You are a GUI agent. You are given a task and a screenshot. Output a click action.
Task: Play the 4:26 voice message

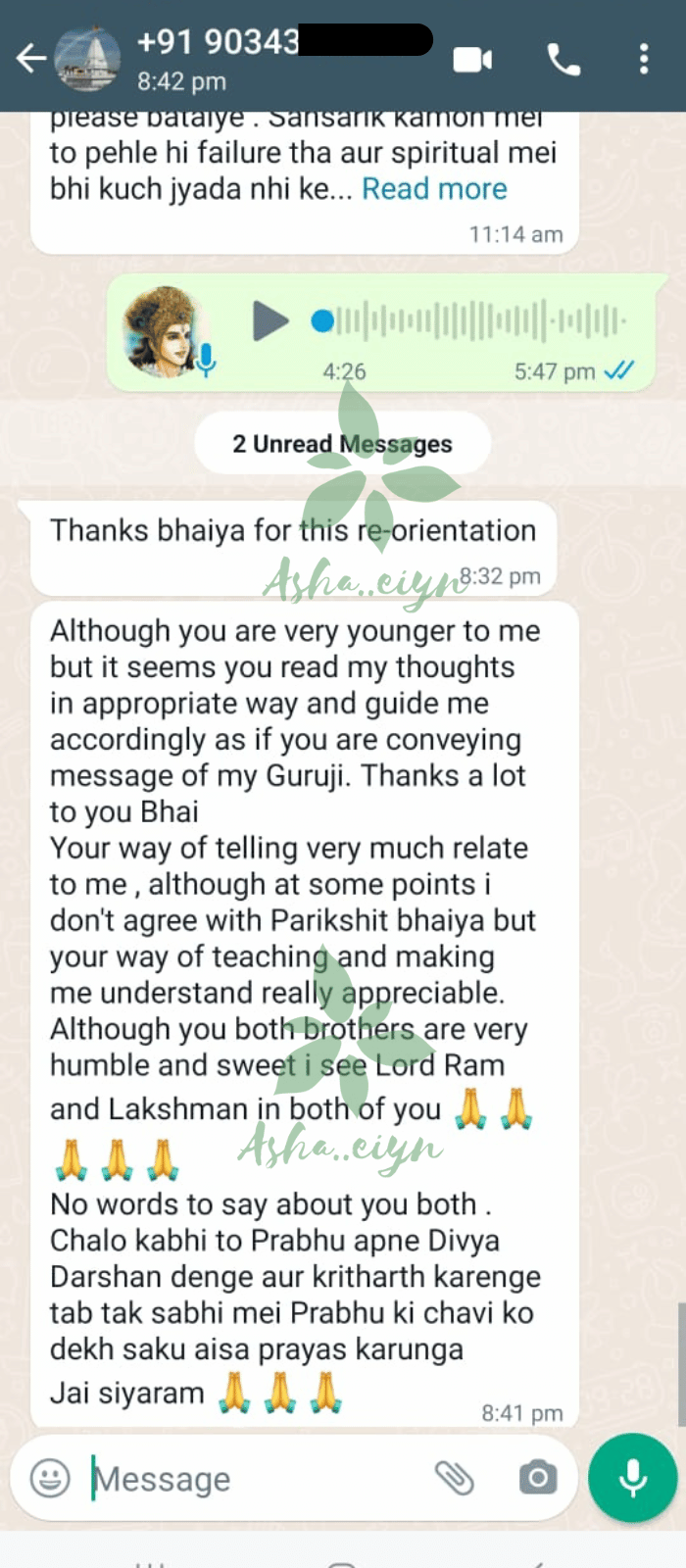(x=269, y=320)
